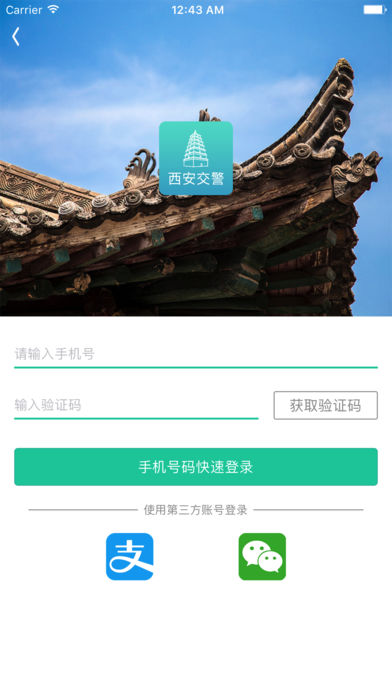
Task: Sign in with the Alipay icon
Action: [130, 557]
